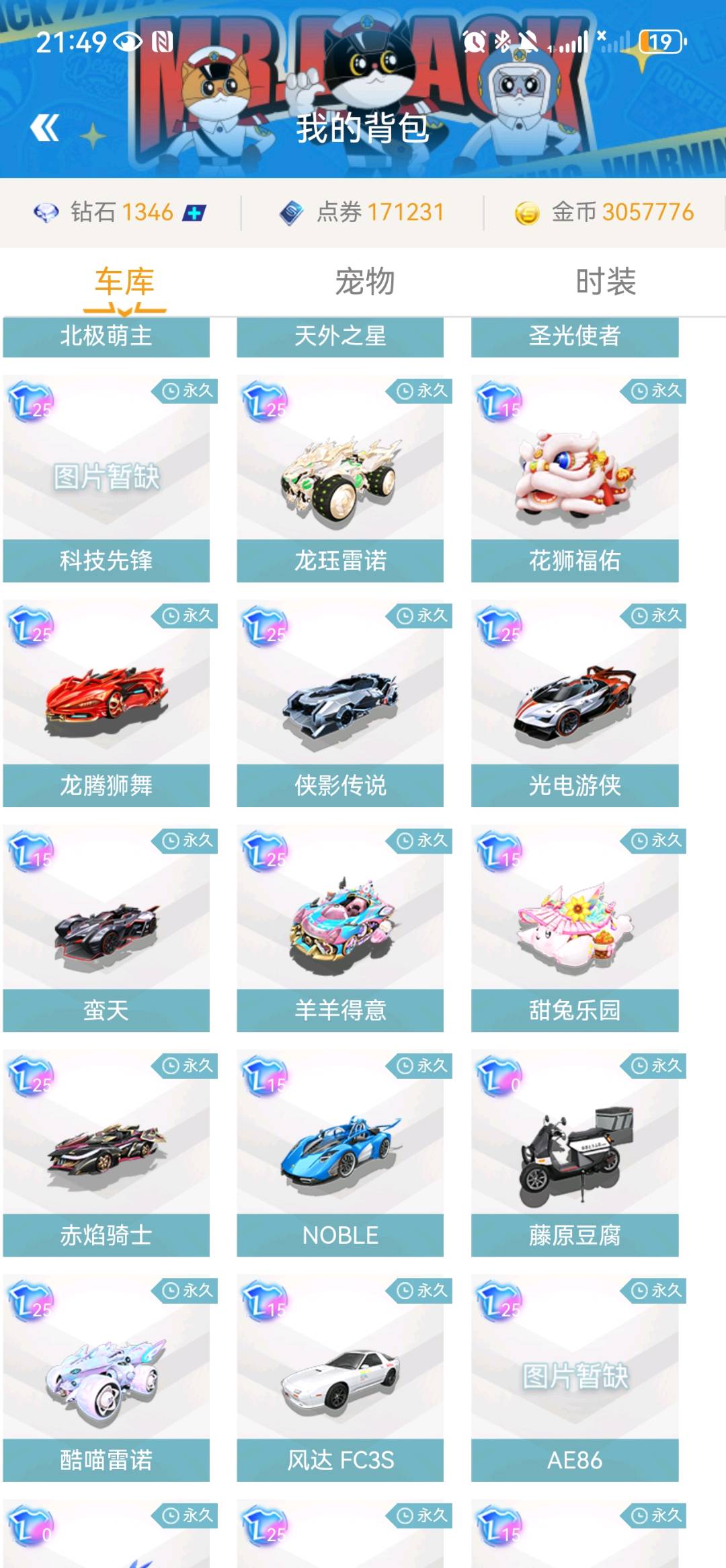Select the 蛮天 car
This screenshot has width=726, height=1568.
106,929
